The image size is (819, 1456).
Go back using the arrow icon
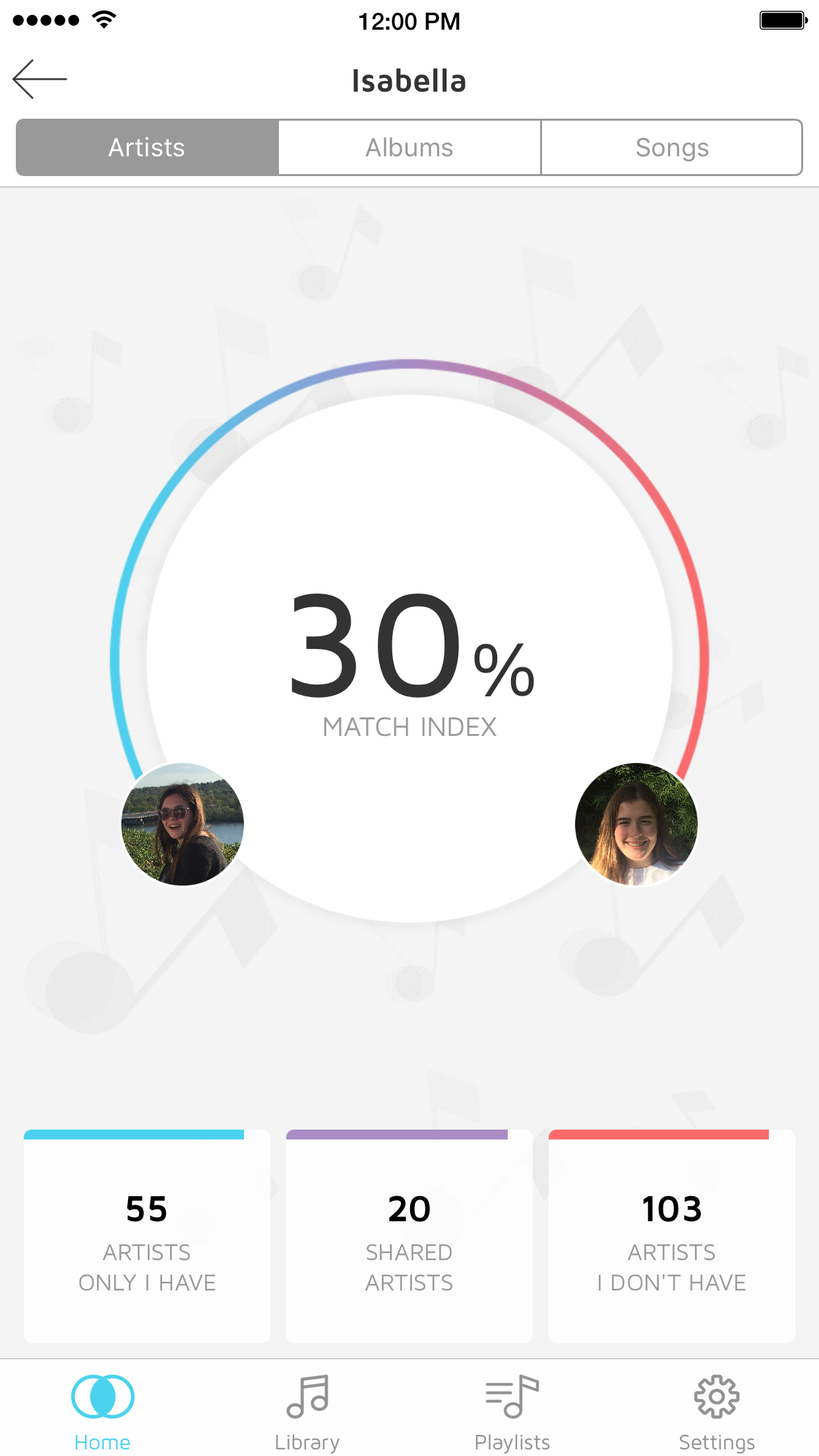(40, 79)
